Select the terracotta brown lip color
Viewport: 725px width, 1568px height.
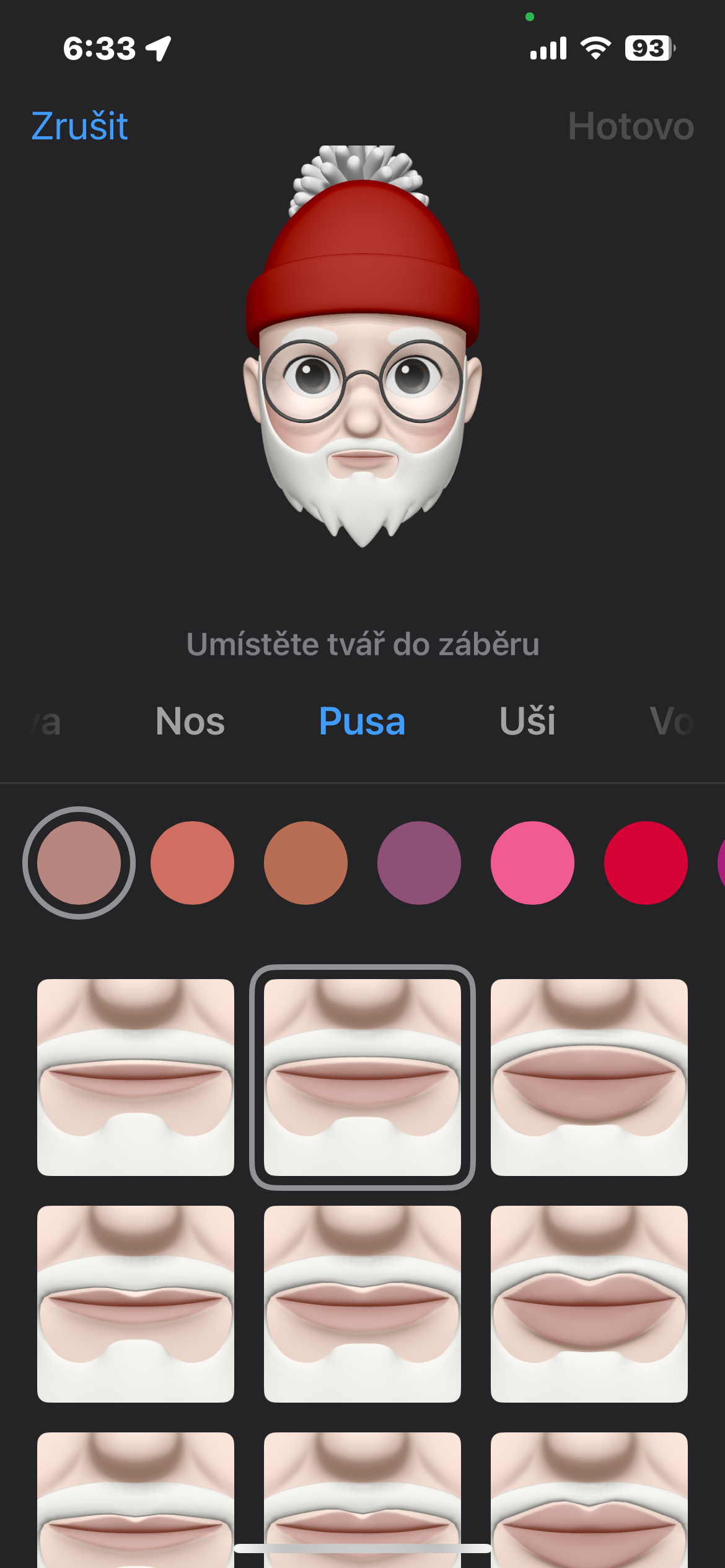(x=305, y=863)
